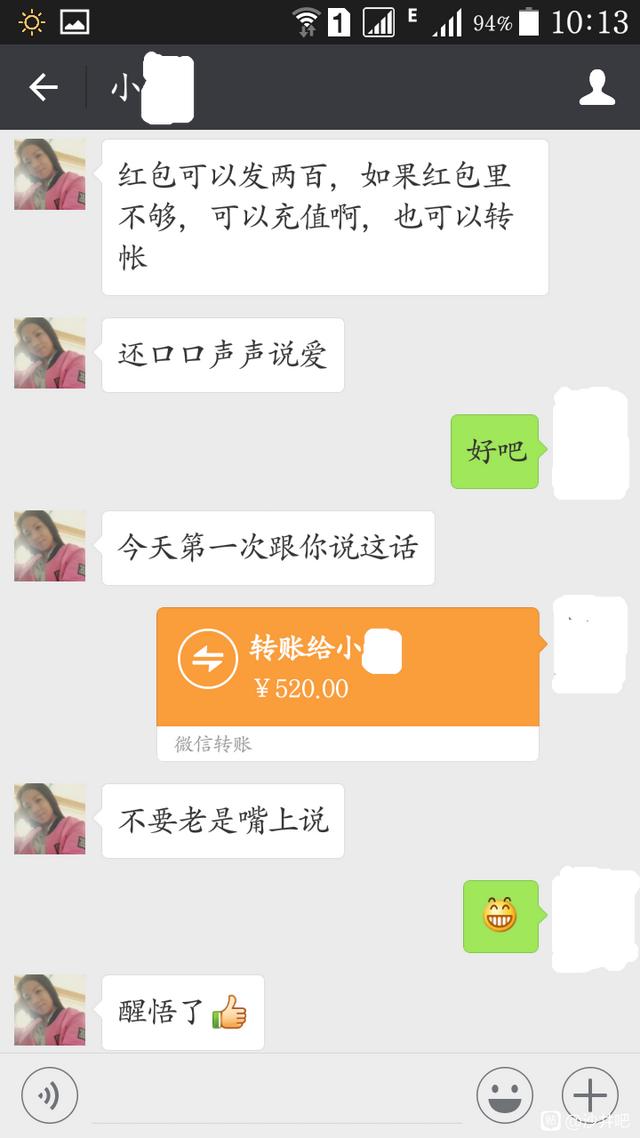Open the contact profile icon in the header
640x1138 pixels.
tap(597, 88)
